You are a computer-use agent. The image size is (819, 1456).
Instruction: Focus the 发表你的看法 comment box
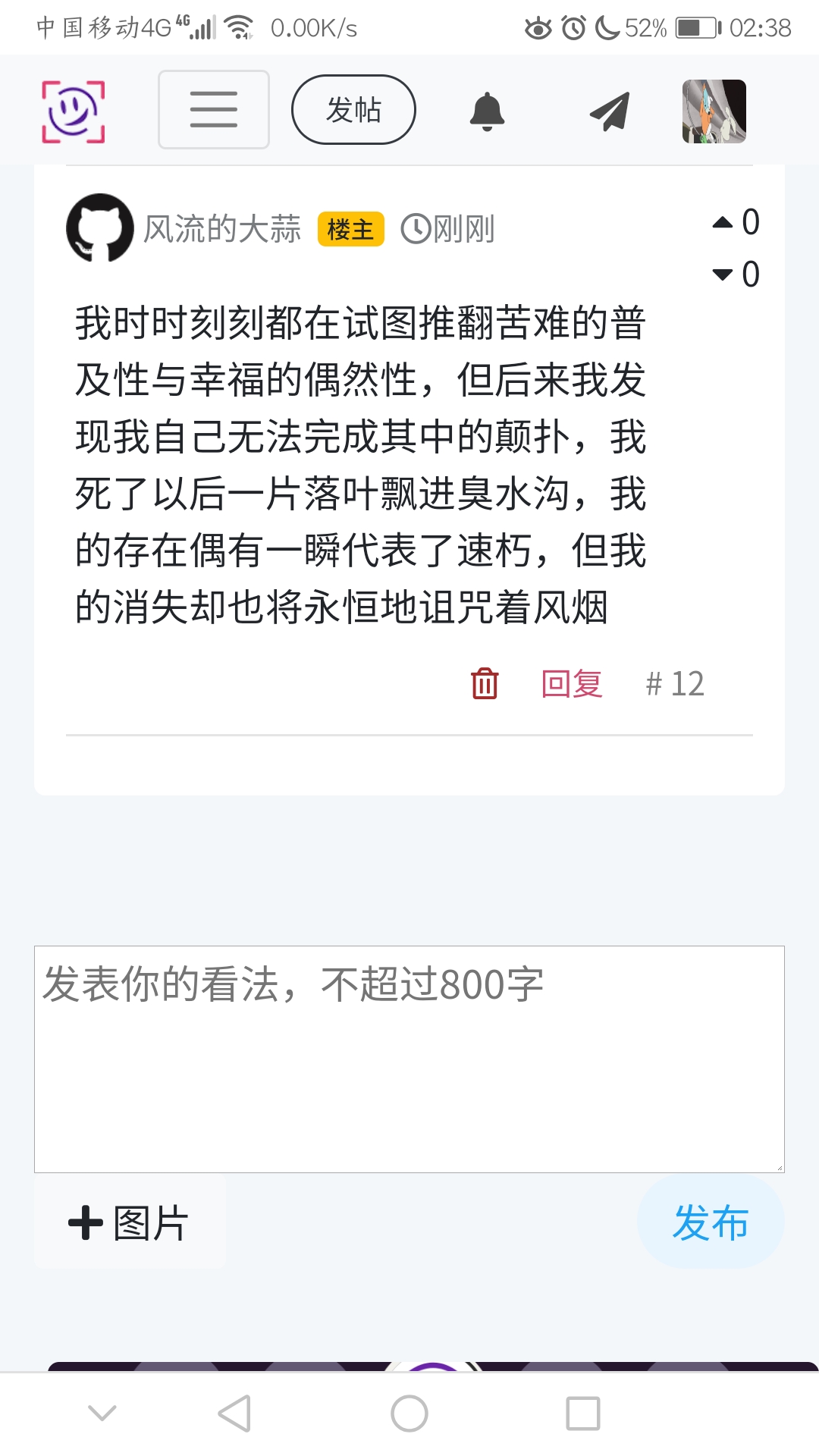(409, 1059)
